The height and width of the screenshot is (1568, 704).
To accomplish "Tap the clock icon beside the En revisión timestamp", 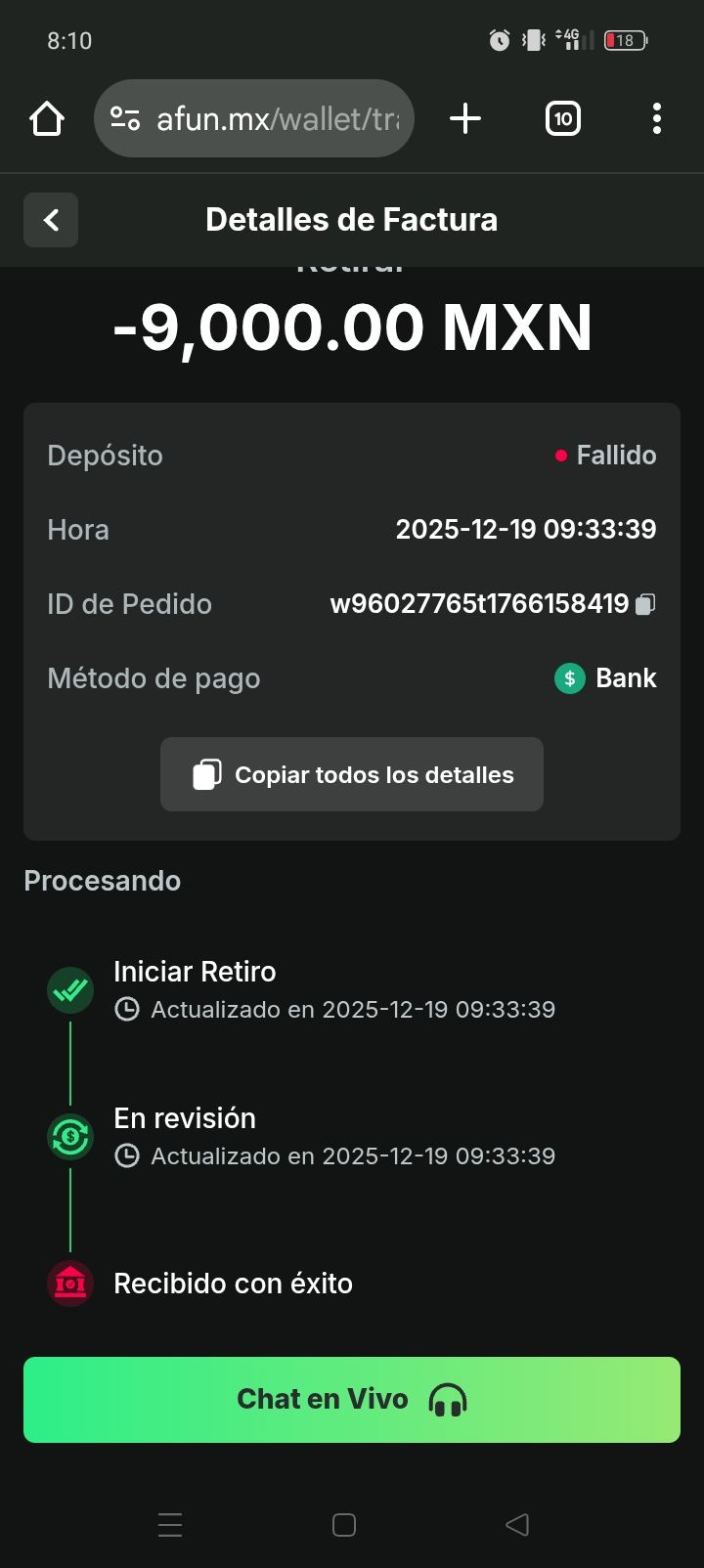I will click(x=127, y=1155).
